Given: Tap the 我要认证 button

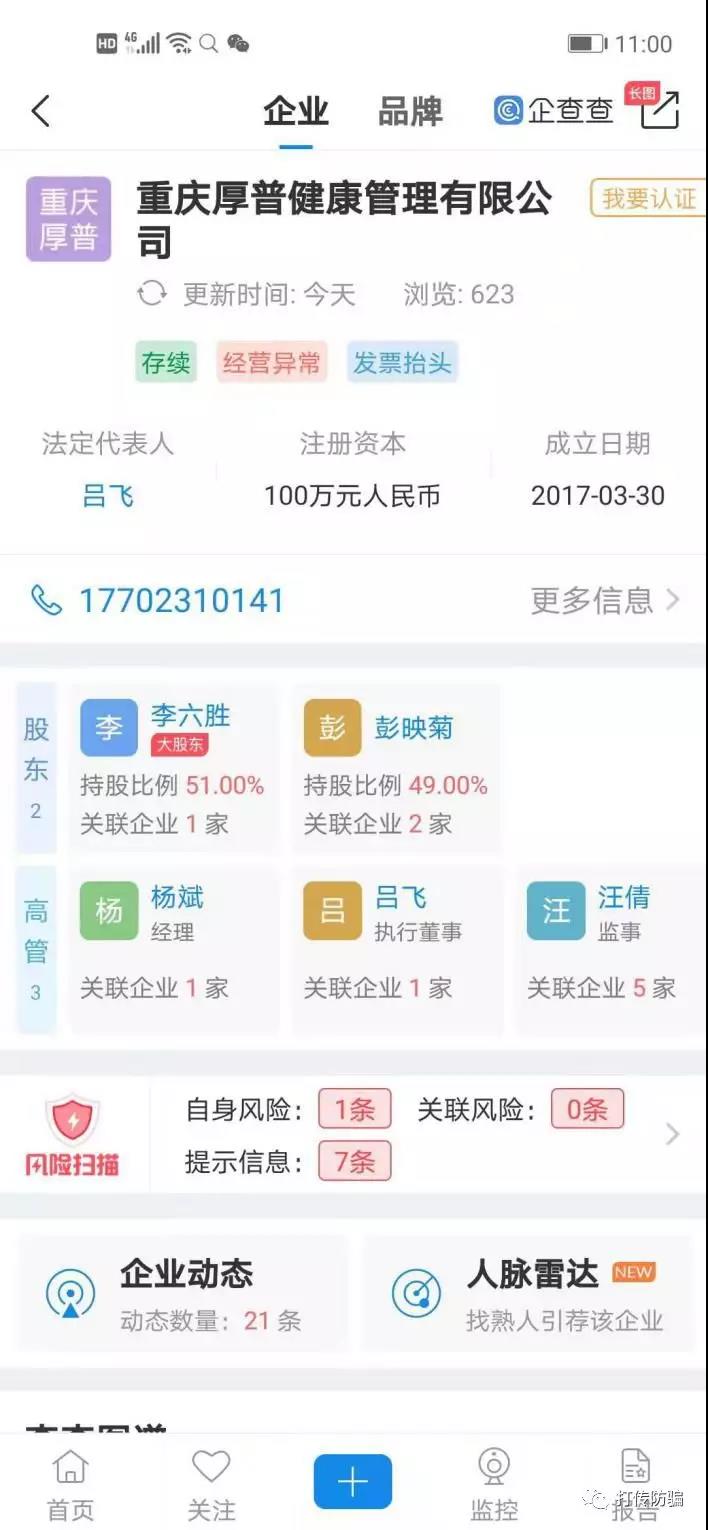Looking at the screenshot, I should pos(647,198).
